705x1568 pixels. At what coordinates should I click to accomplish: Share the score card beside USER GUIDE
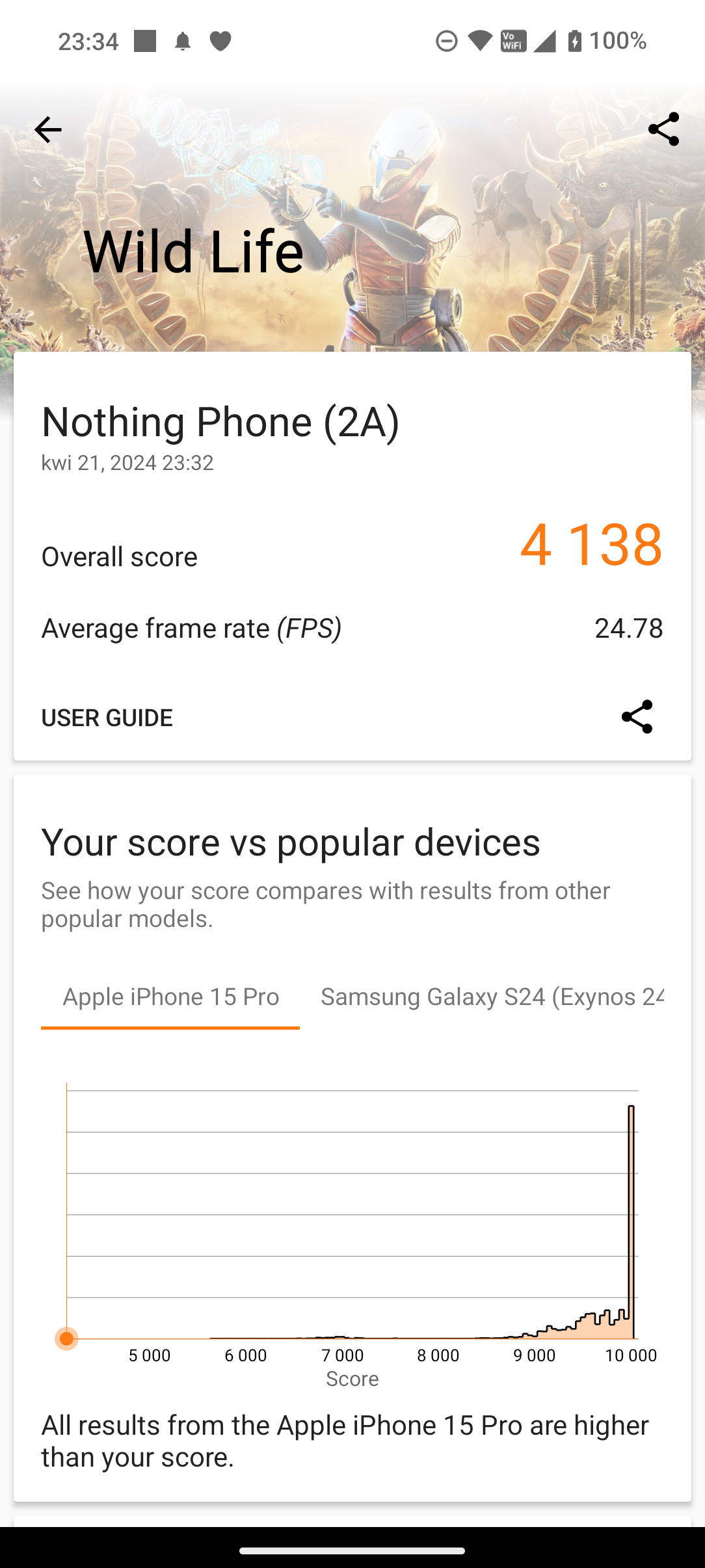click(637, 717)
